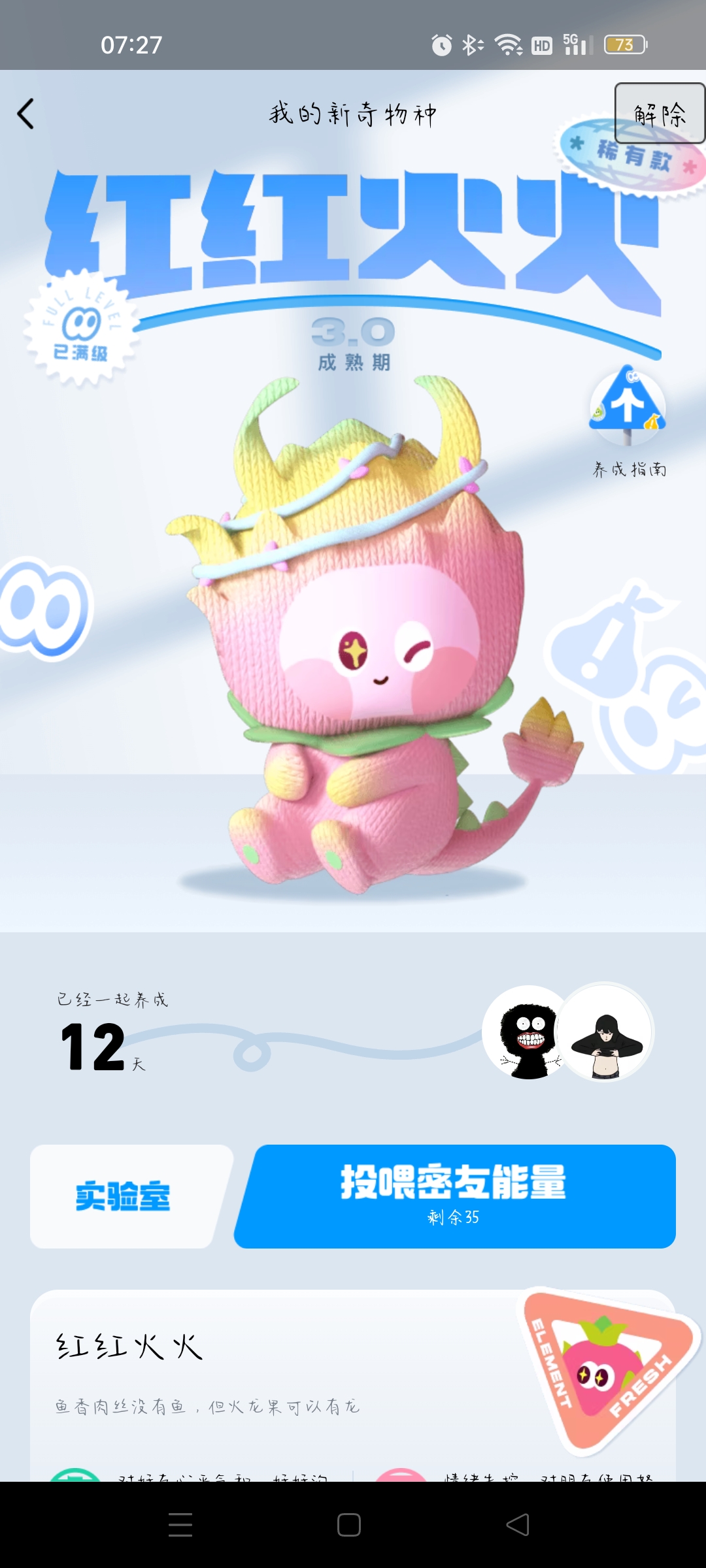The image size is (706, 1568).
Task: Tap the system home button
Action: 349,1525
